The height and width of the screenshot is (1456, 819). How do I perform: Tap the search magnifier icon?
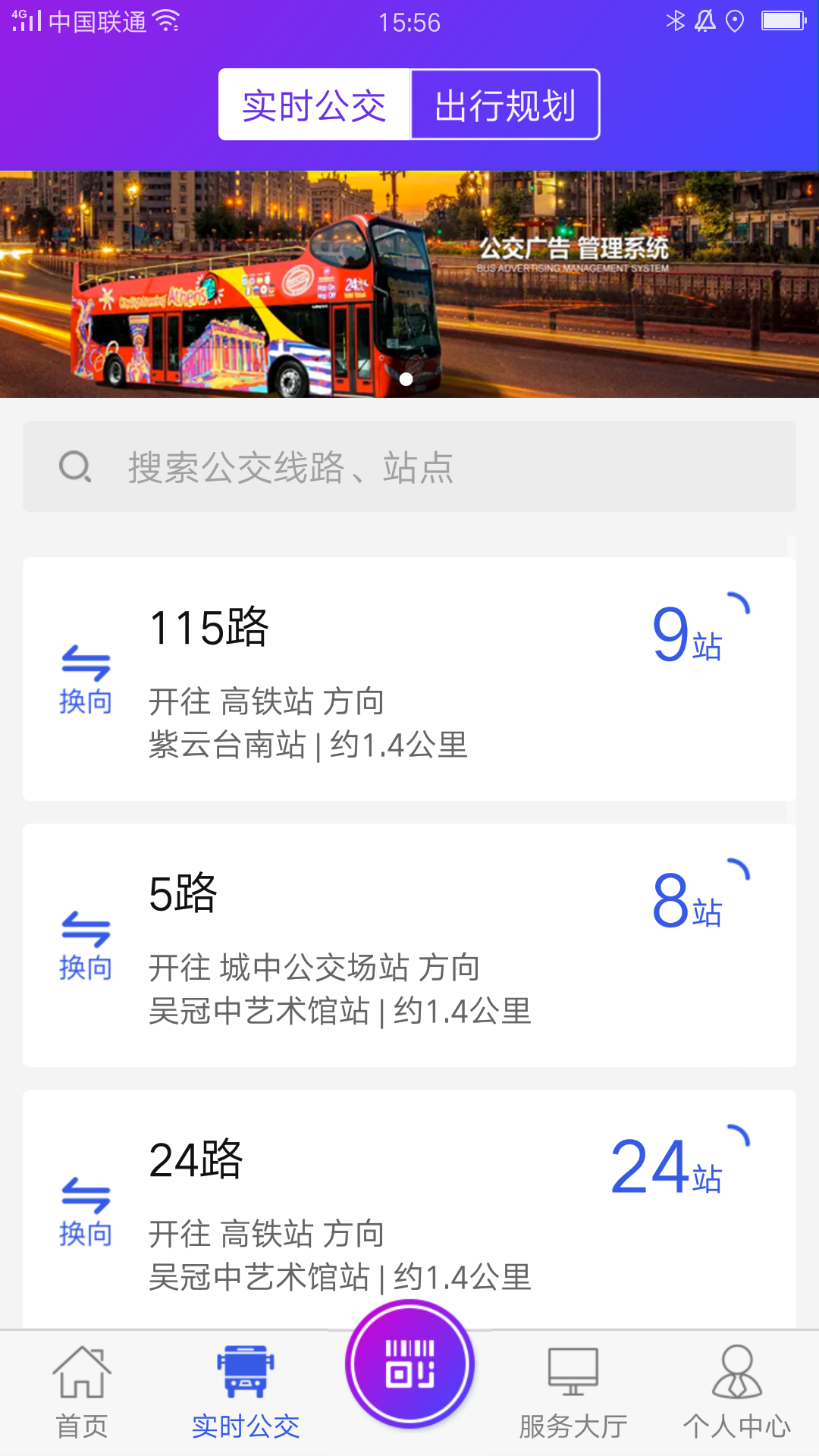click(74, 468)
